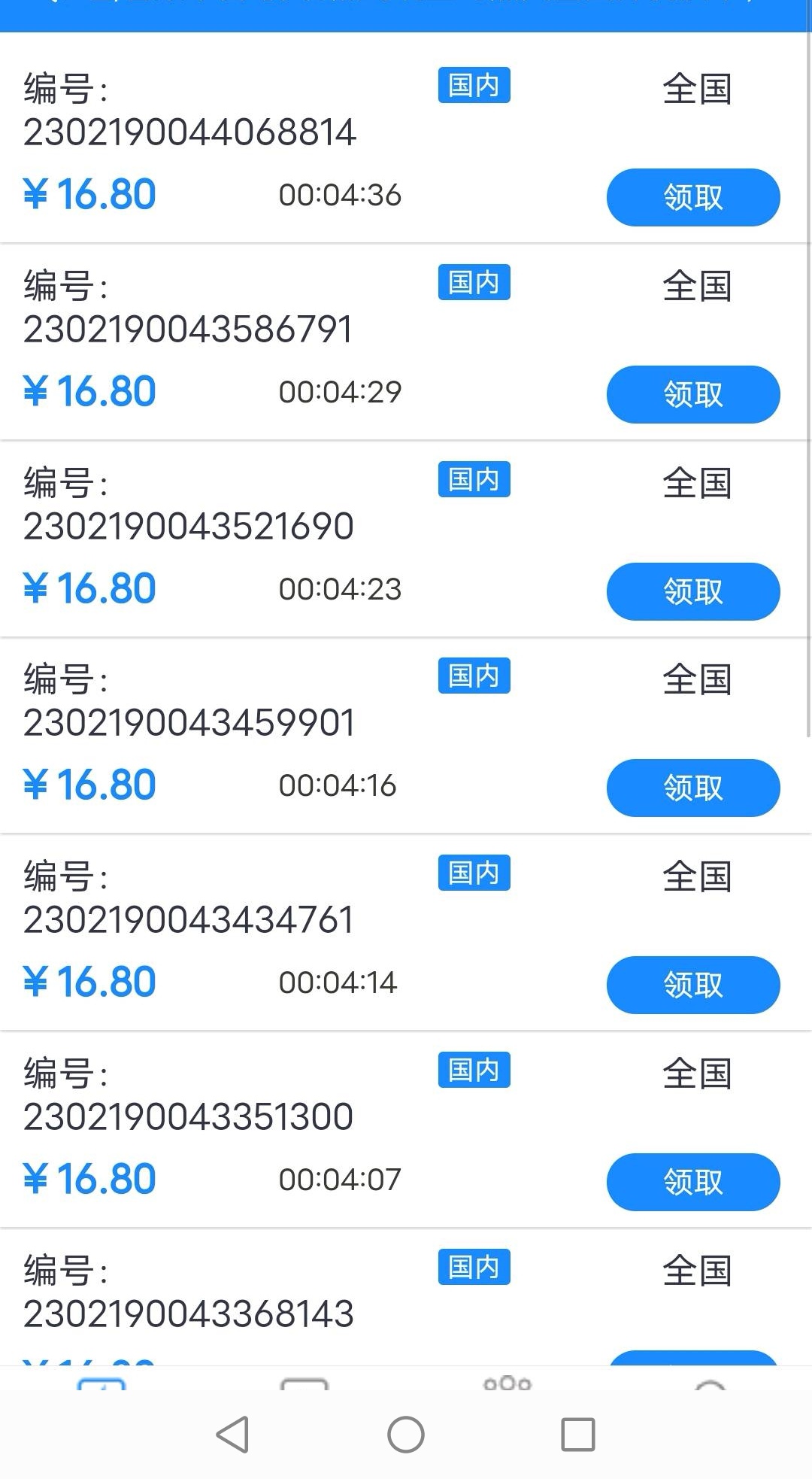Image resolution: width=812 pixels, height=1479 pixels.
Task: Go to the home screen via system home
Action: click(406, 1434)
